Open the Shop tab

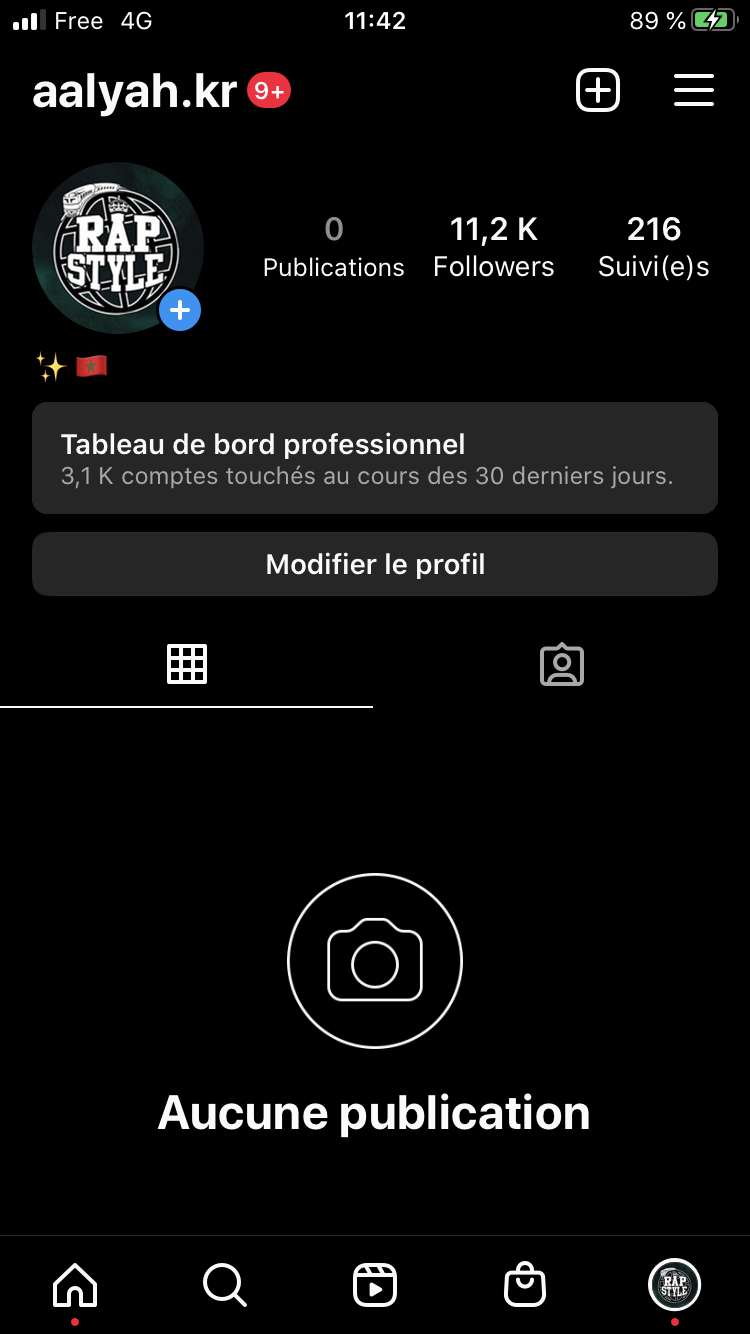tap(525, 1285)
